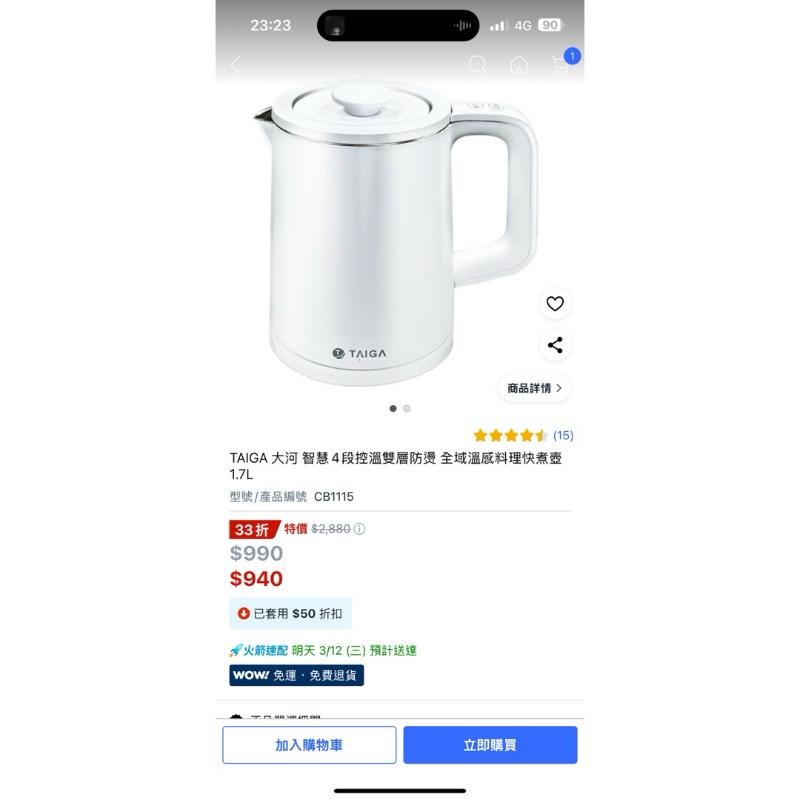View the applied $50 discount details
Image resolution: width=800 pixels, height=800 pixels.
pyautogui.click(x=290, y=613)
